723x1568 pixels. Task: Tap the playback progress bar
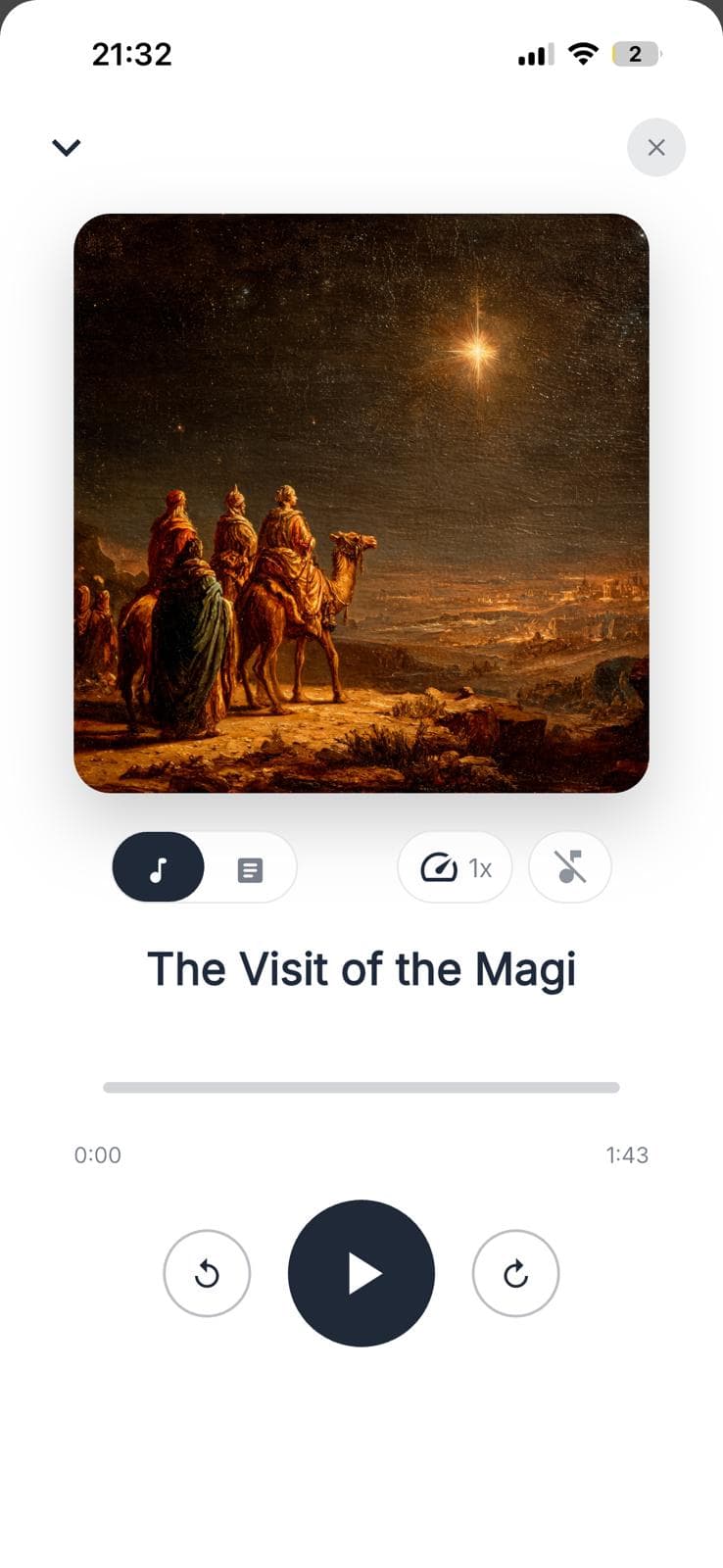(361, 1087)
